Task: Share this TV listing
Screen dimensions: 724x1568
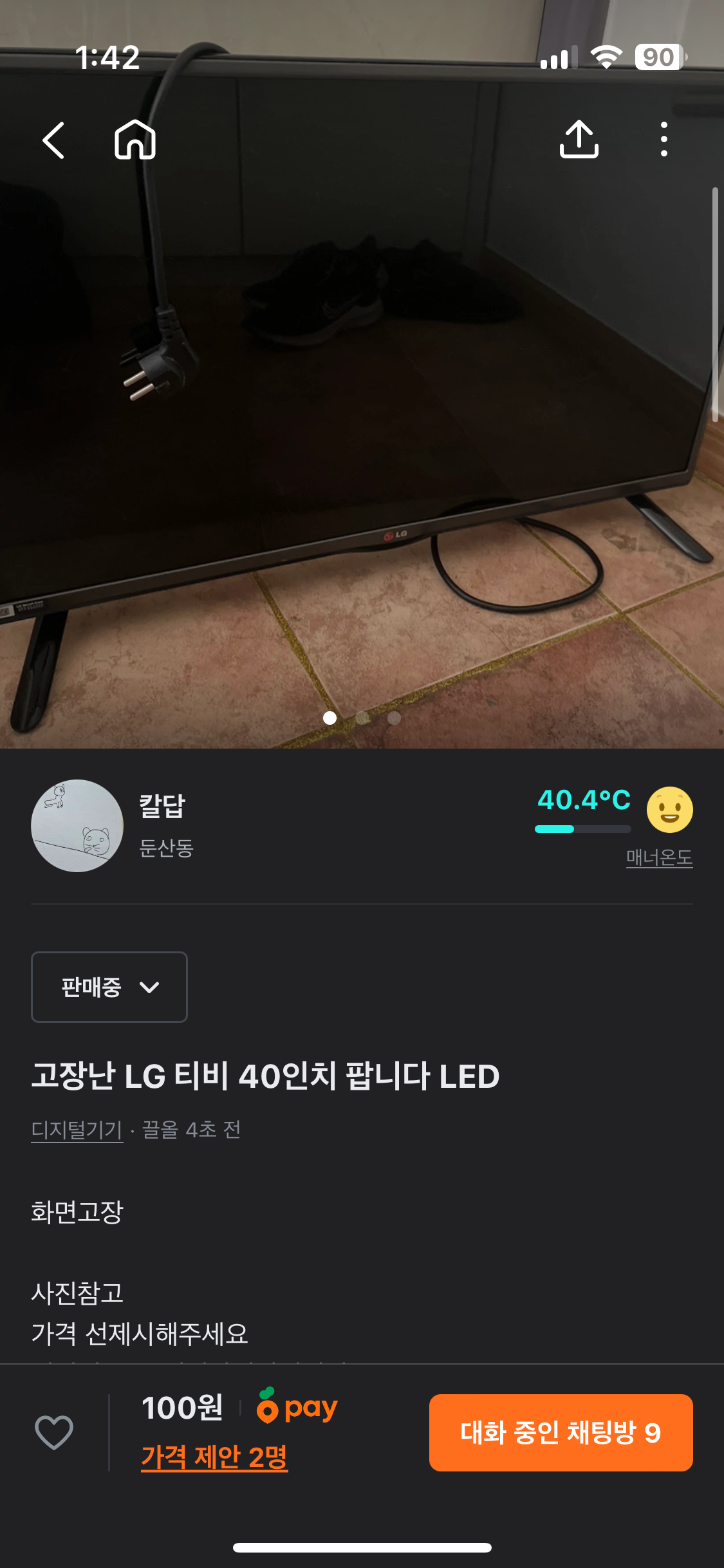Action: click(x=579, y=140)
